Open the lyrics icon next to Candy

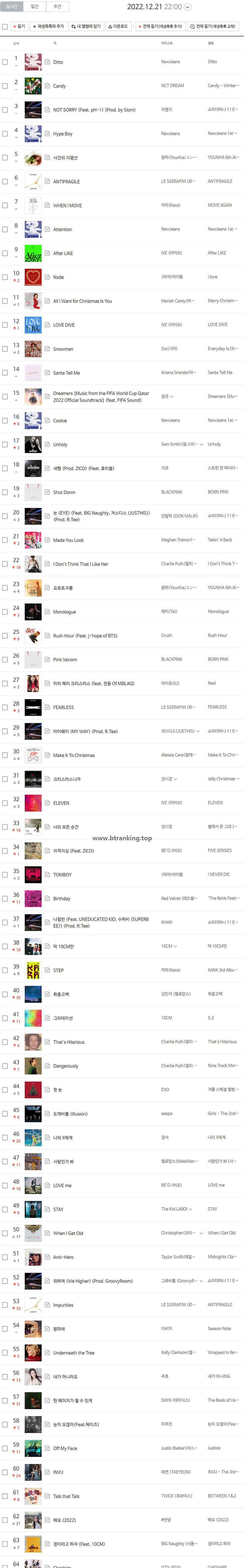47,86
